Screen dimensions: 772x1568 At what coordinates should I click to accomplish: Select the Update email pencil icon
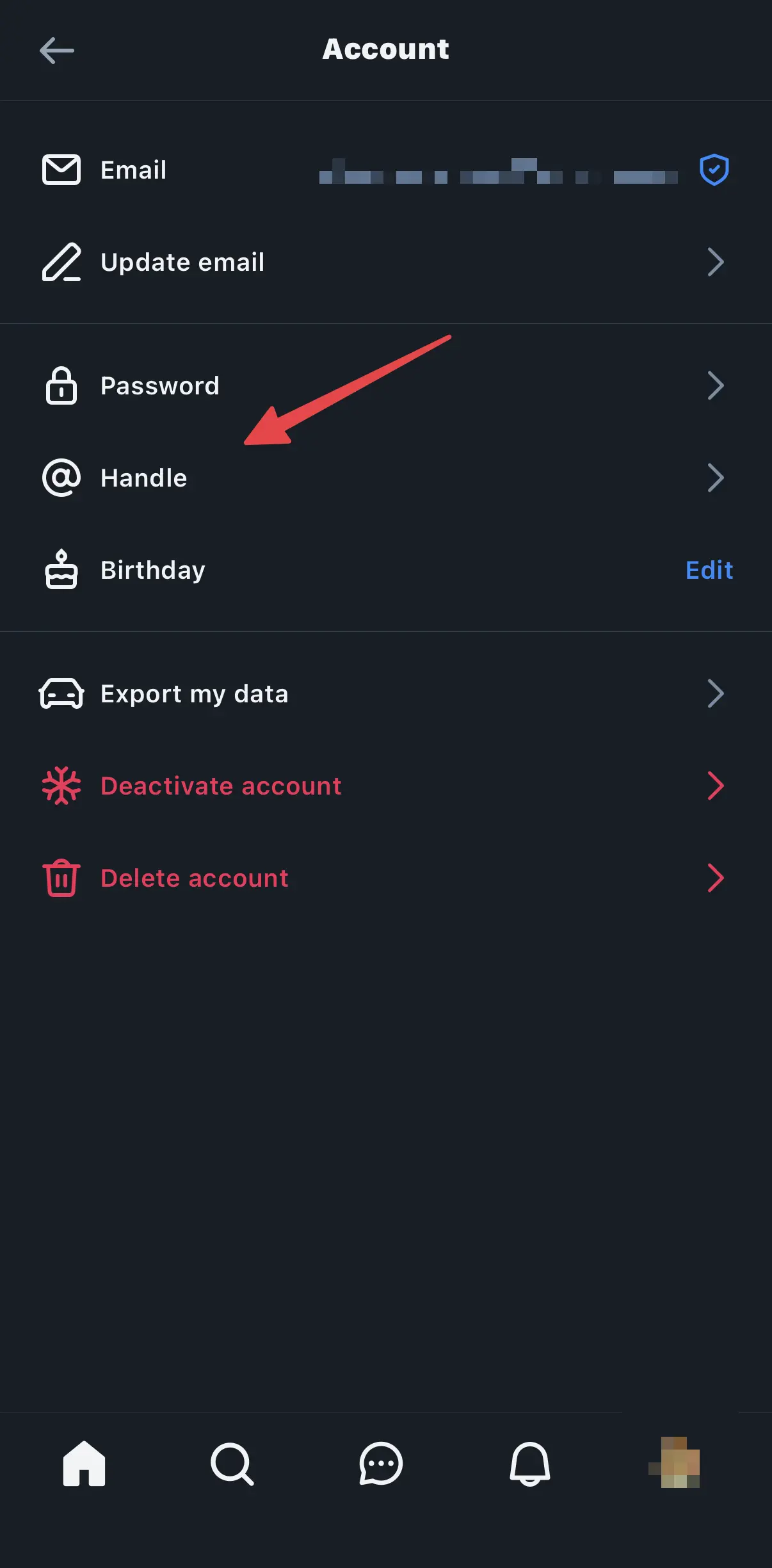tap(61, 262)
